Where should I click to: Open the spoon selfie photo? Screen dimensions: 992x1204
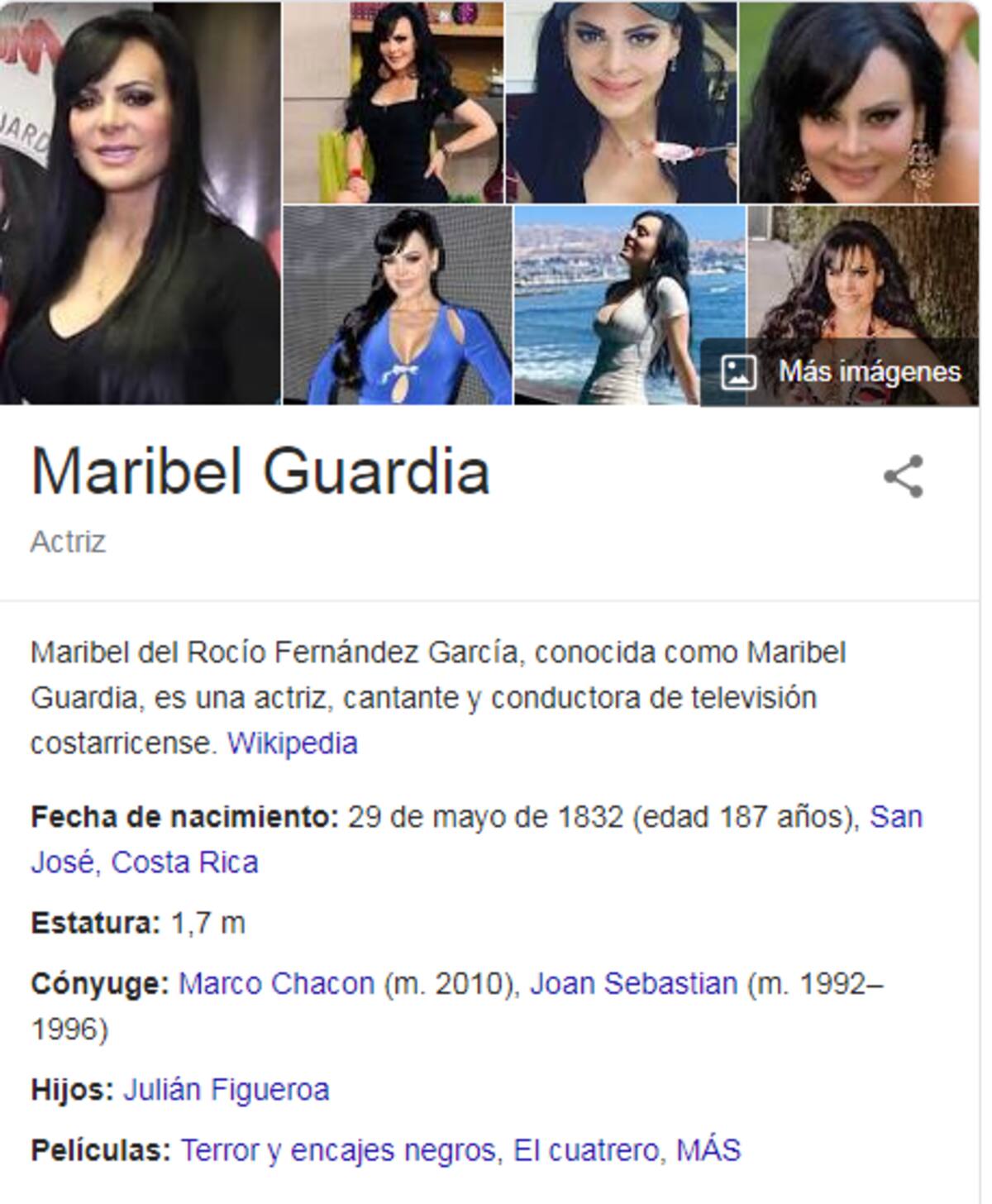[x=621, y=102]
